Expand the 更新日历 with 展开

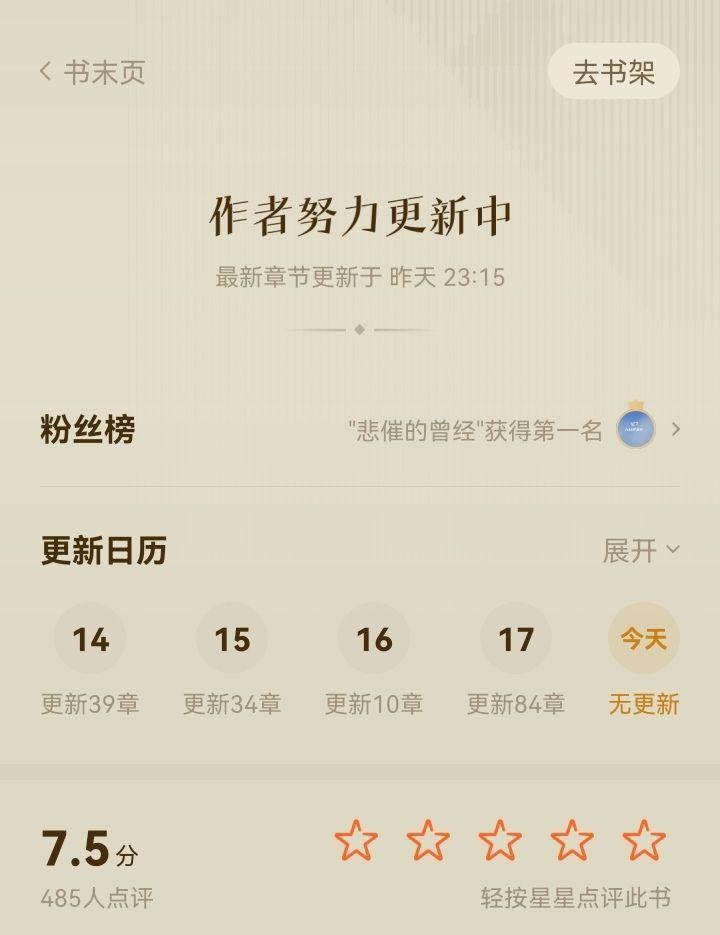tap(641, 550)
